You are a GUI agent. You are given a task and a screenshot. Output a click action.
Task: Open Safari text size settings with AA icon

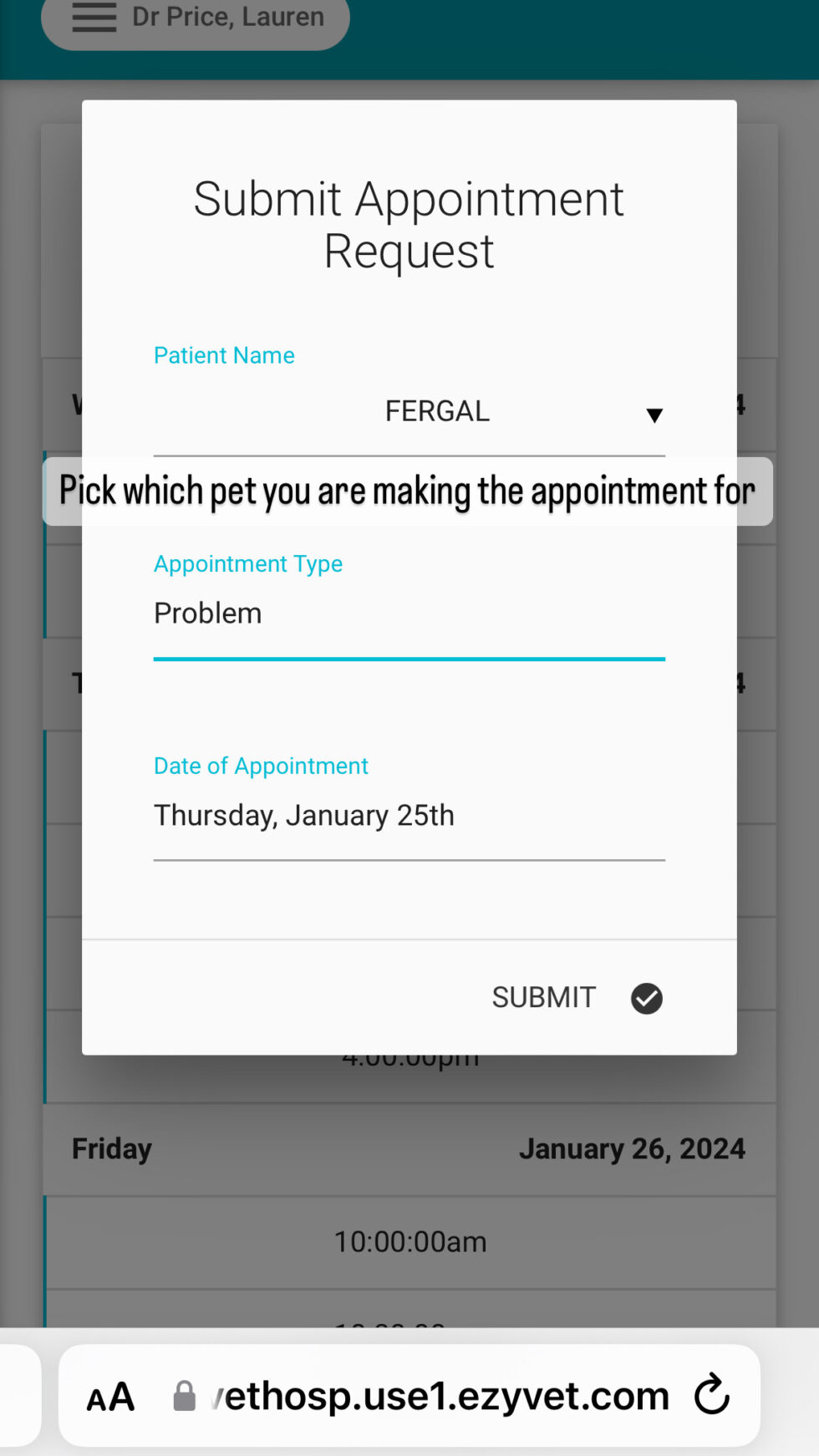point(109,1394)
